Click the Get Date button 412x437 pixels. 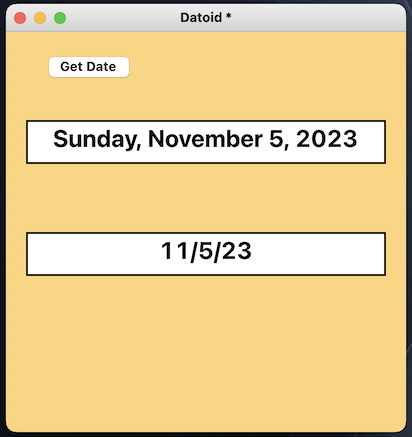(89, 67)
